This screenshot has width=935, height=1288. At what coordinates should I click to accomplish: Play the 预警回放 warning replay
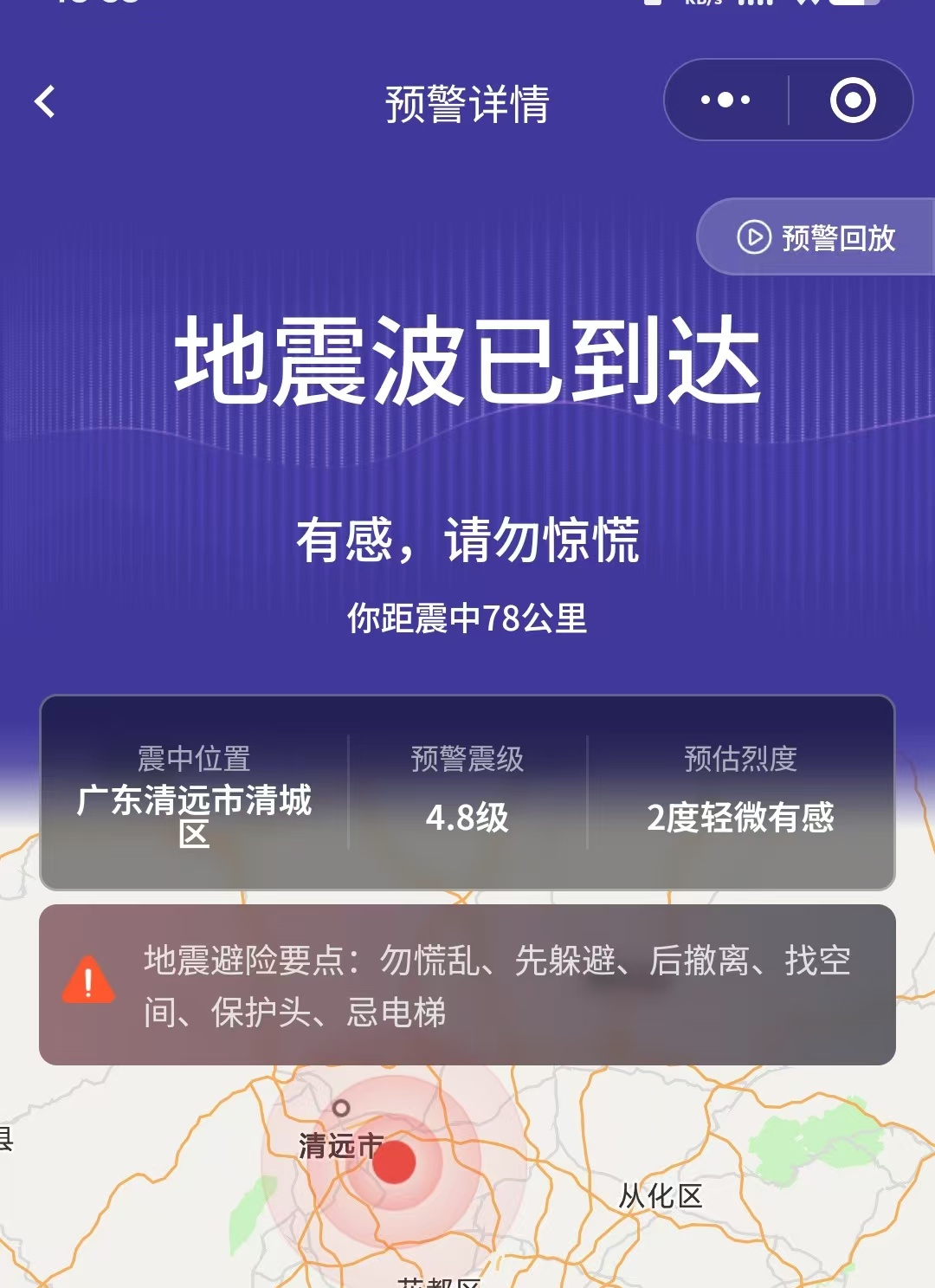817,237
